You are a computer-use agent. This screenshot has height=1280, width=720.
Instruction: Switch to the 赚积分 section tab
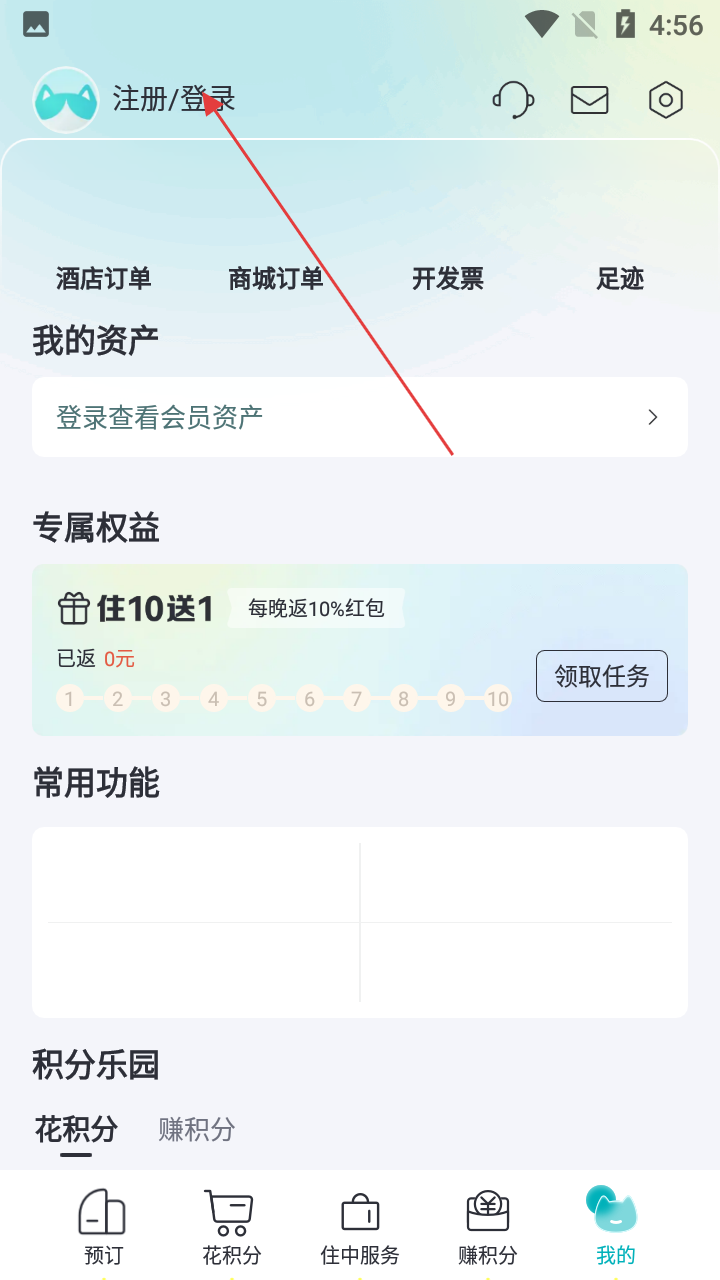pyautogui.click(x=197, y=1130)
